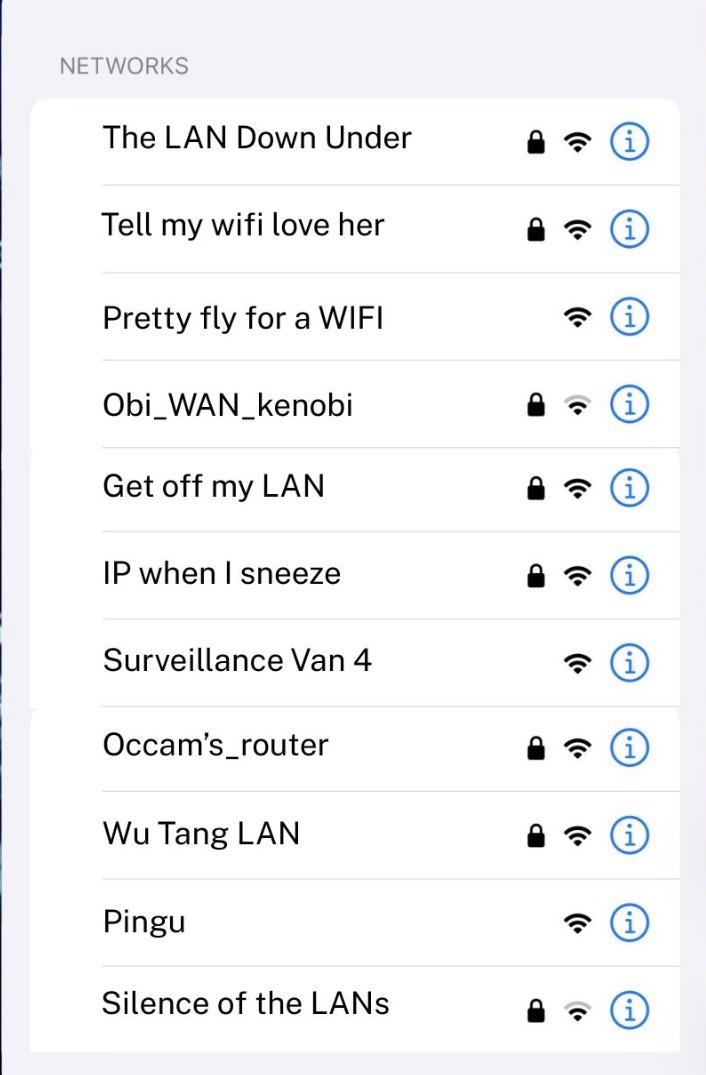The image size is (706, 1075).
Task: Connect to Get off my LAN
Action: 213,487
